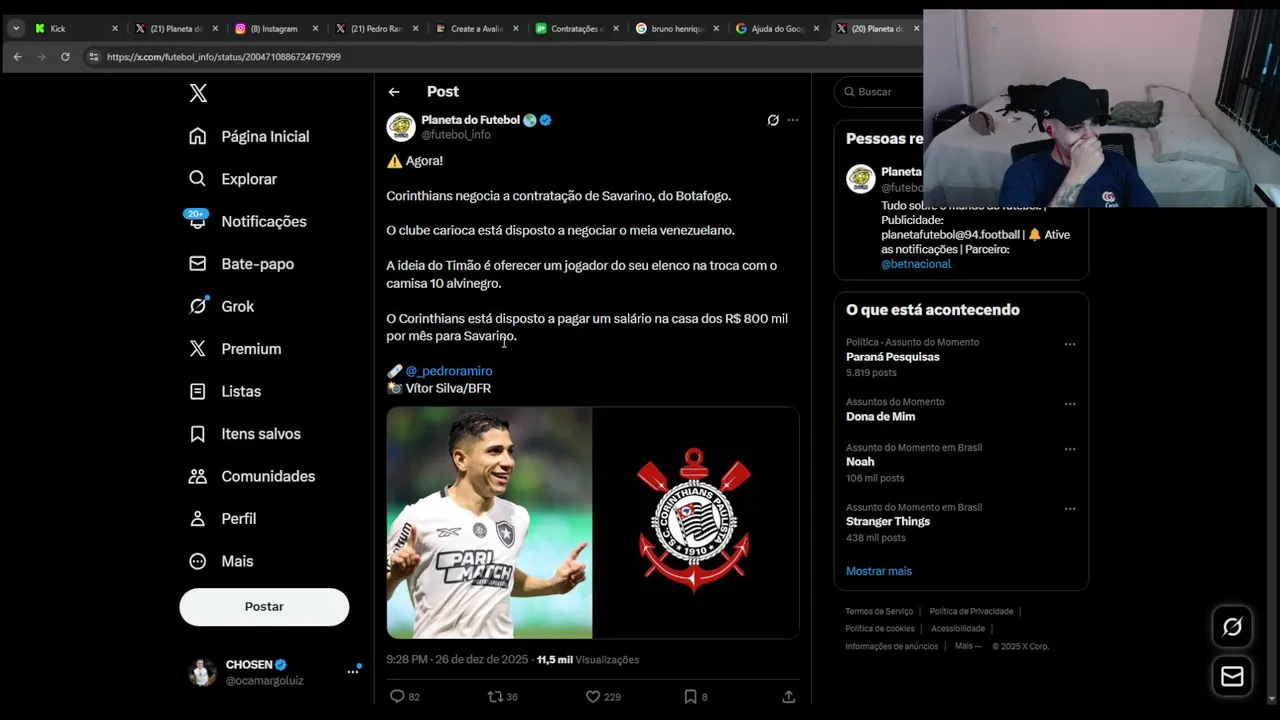The height and width of the screenshot is (720, 1280).
Task: Open the Stranger Things trending topic
Action: (x=888, y=522)
